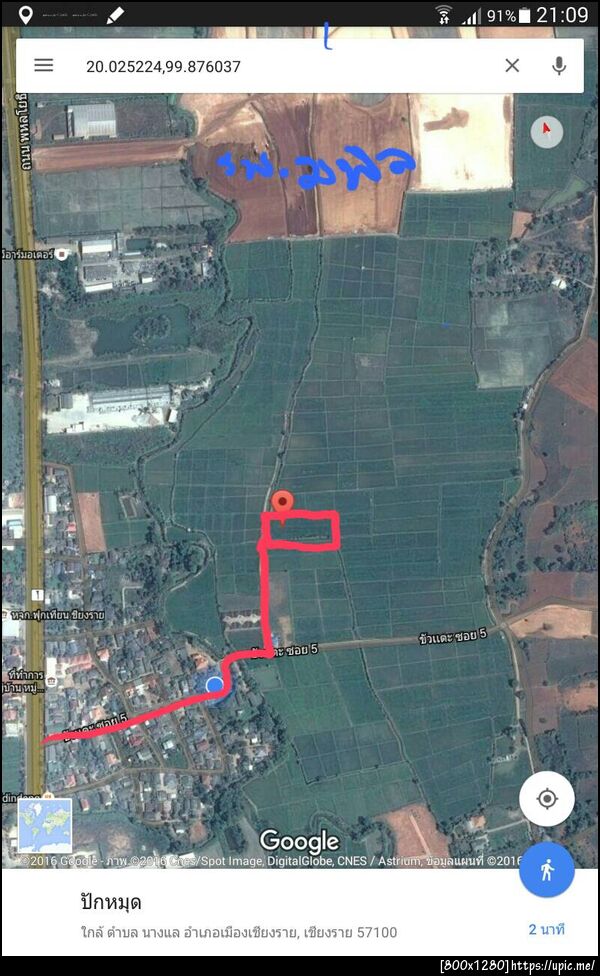600x976 pixels.
Task: Open the globe map-type thumbnail
Action: pos(45,825)
